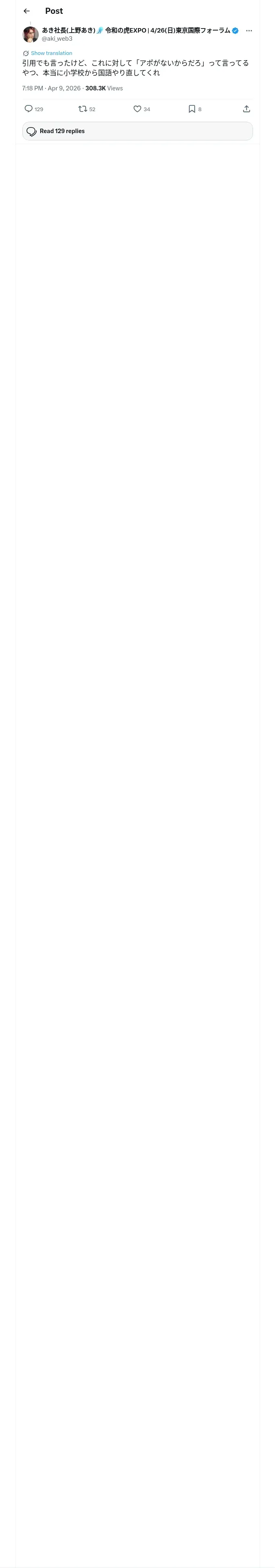
Task: Reply to the post via comment icon
Action: (29, 109)
